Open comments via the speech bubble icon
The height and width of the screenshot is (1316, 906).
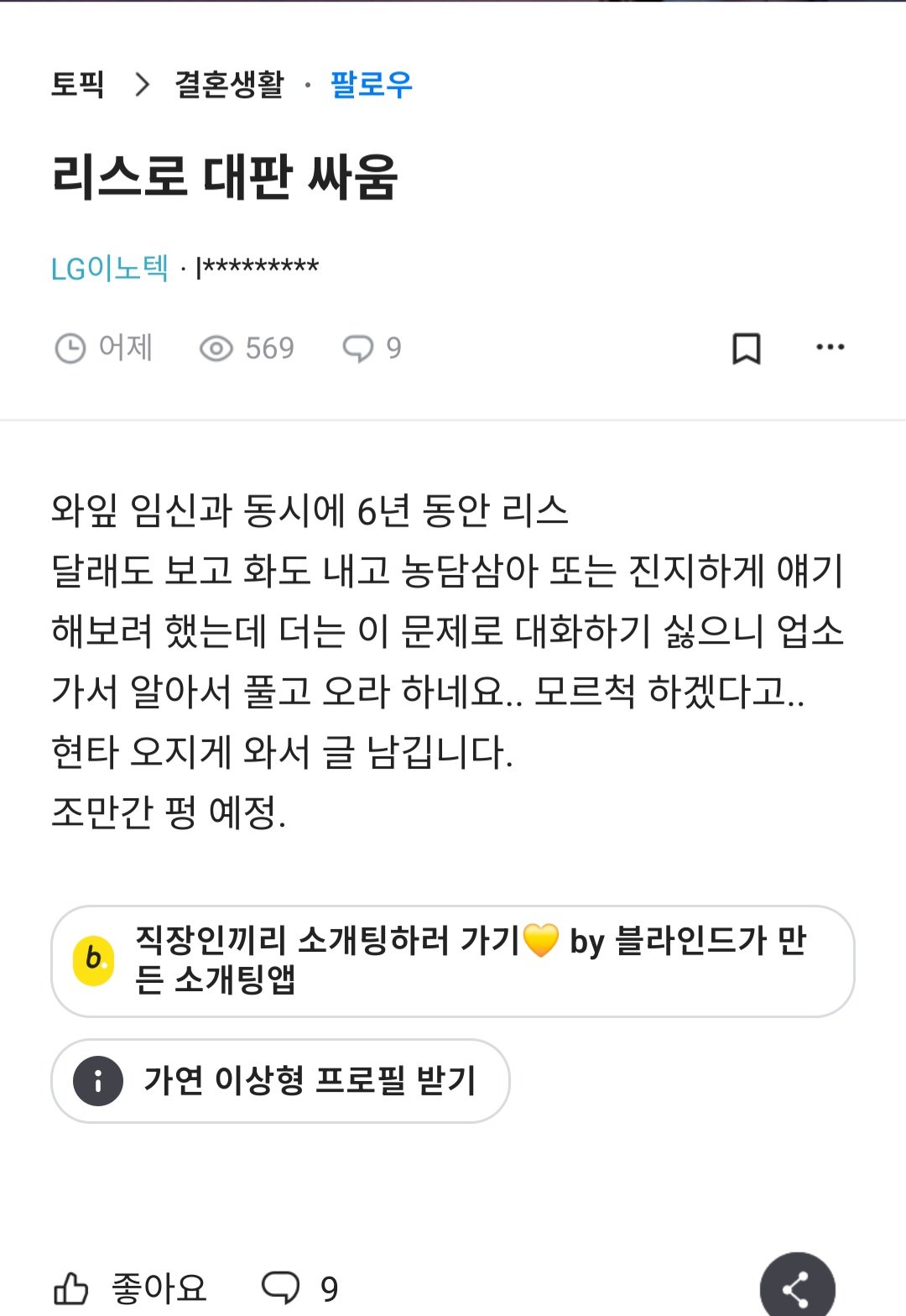click(284, 1287)
